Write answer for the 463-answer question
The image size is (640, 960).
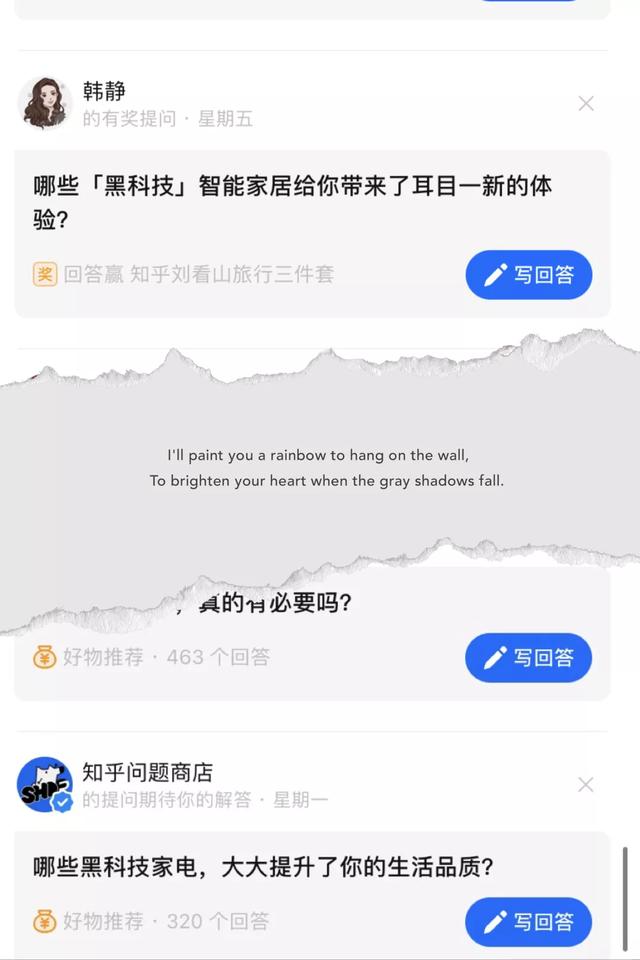click(528, 657)
